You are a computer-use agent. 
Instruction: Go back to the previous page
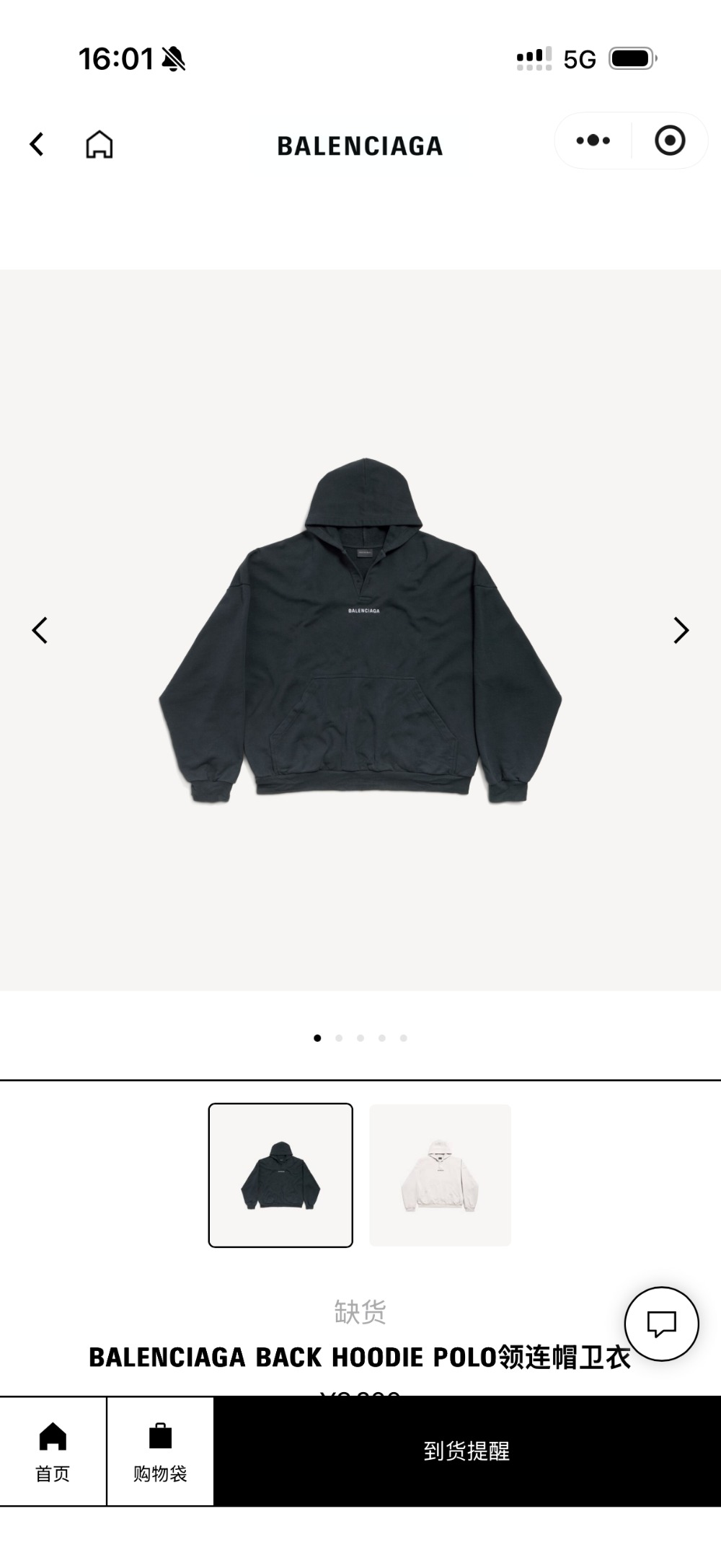click(37, 144)
